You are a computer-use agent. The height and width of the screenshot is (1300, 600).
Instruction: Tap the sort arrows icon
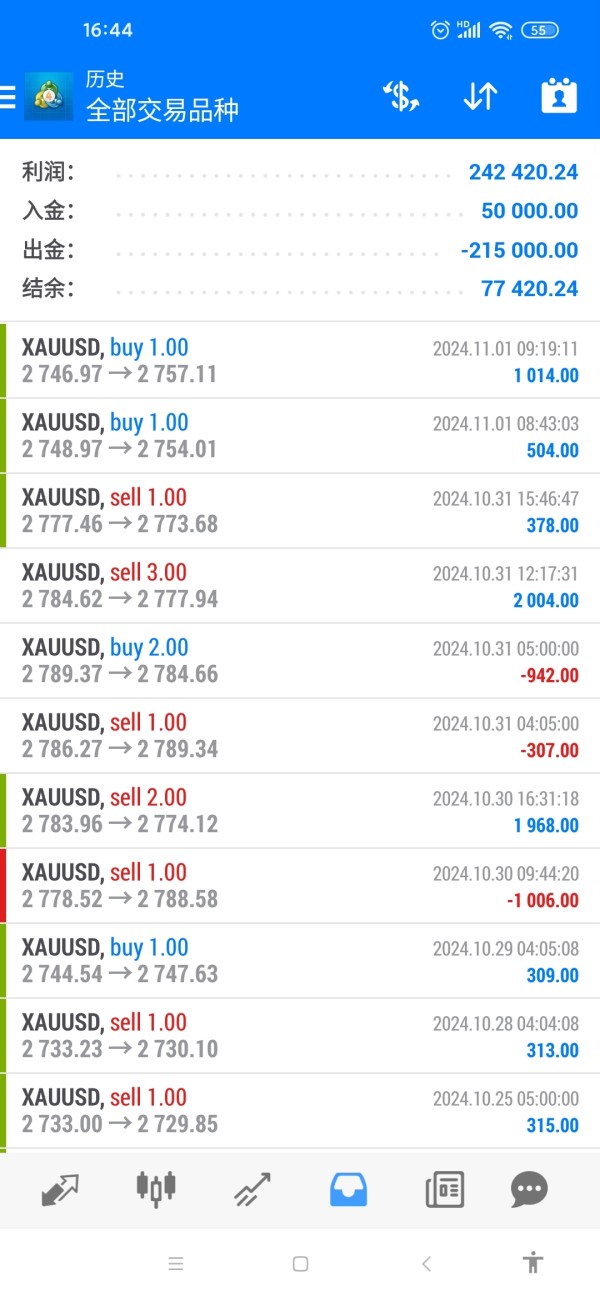pos(480,96)
